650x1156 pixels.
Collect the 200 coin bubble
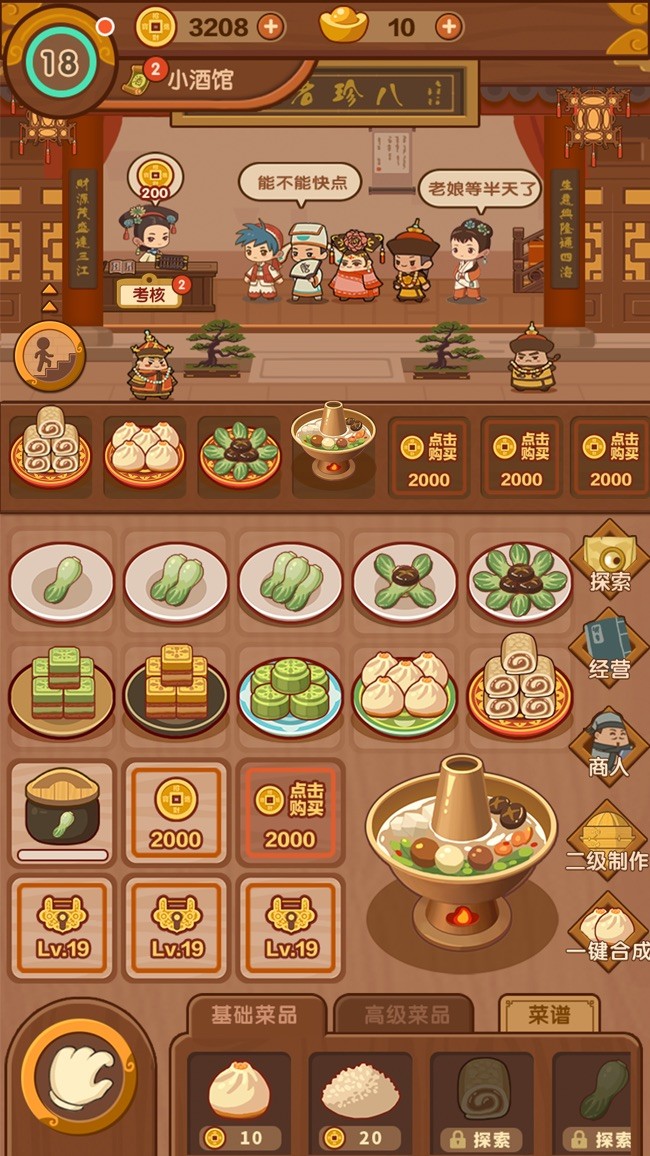click(155, 178)
